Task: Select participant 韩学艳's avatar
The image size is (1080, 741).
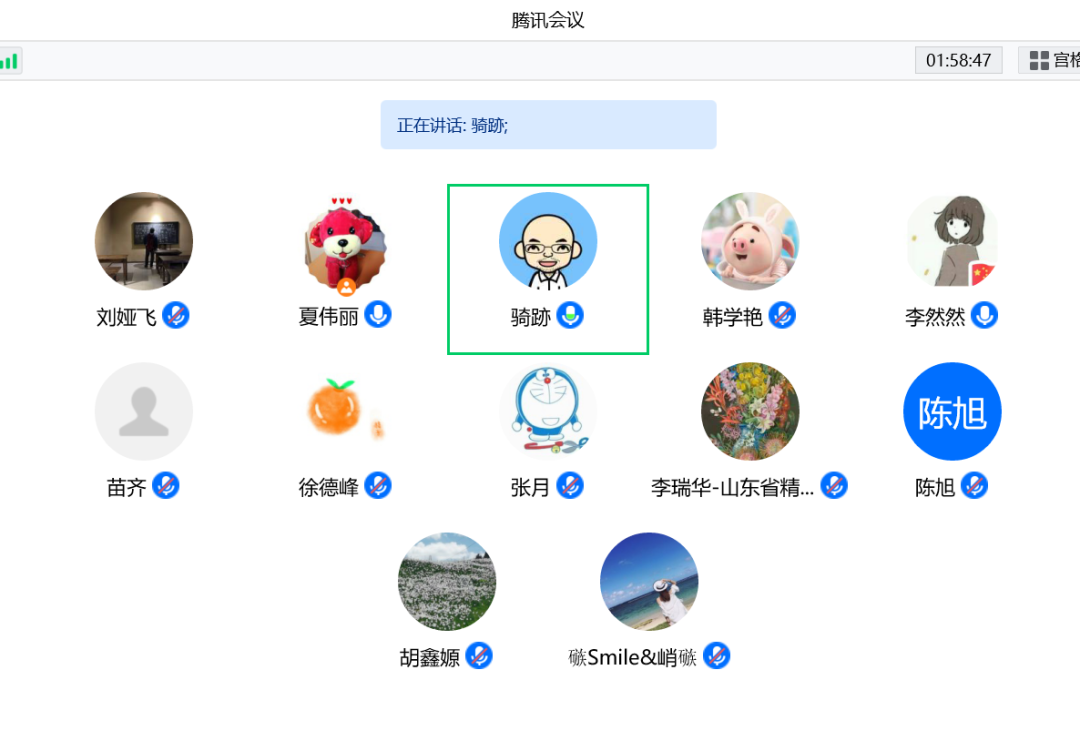Action: 750,241
